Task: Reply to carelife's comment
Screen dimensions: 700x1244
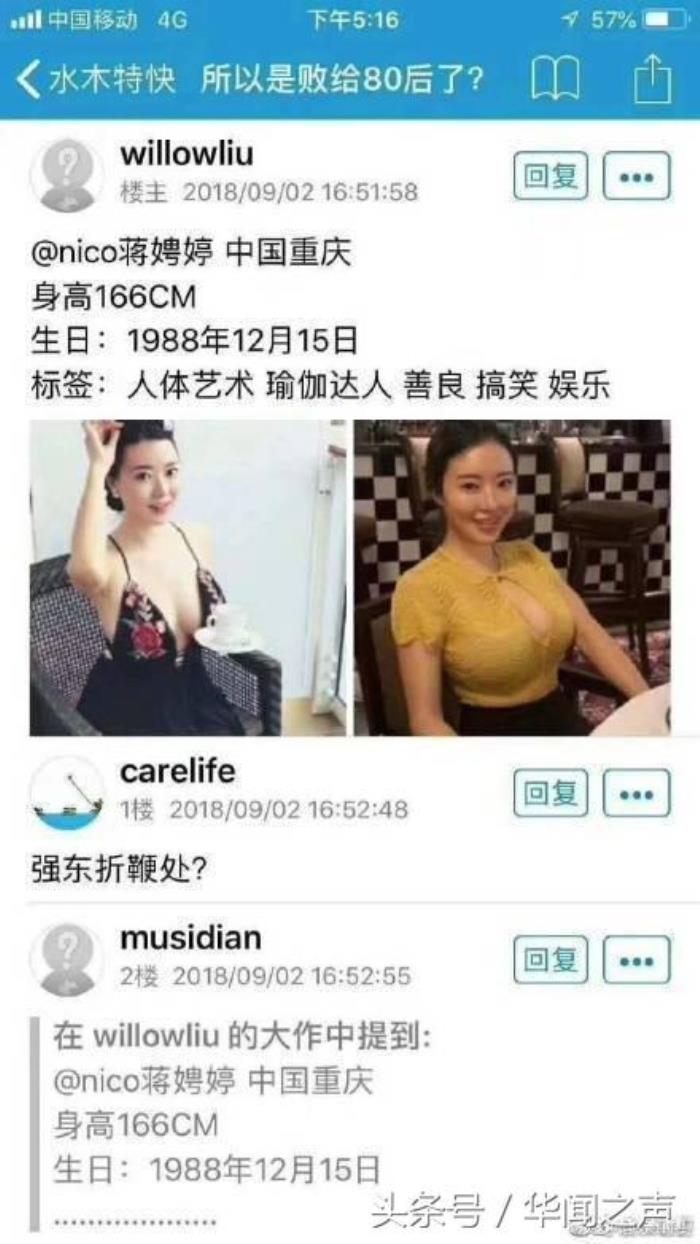Action: 550,793
